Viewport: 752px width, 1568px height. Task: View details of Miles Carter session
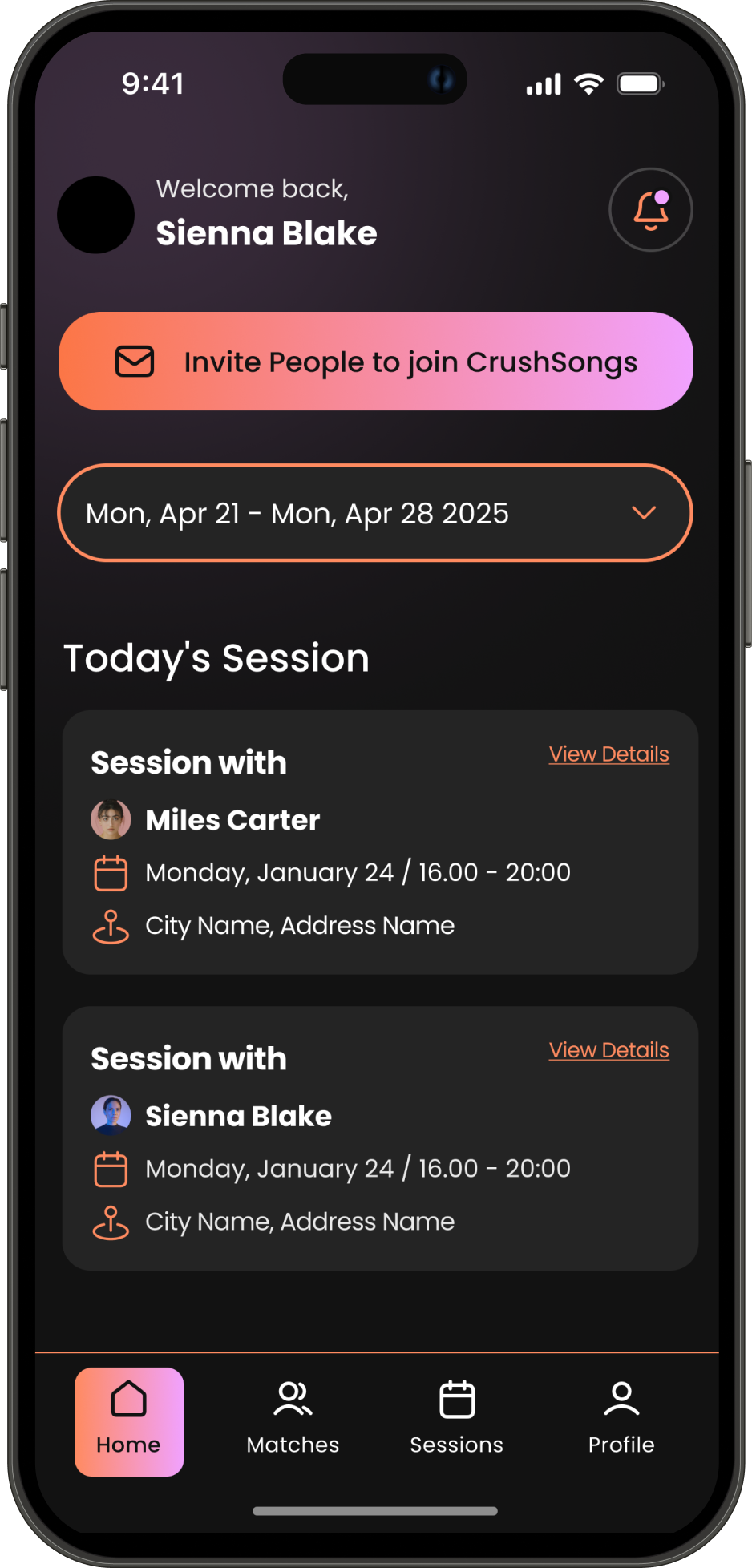pos(608,754)
